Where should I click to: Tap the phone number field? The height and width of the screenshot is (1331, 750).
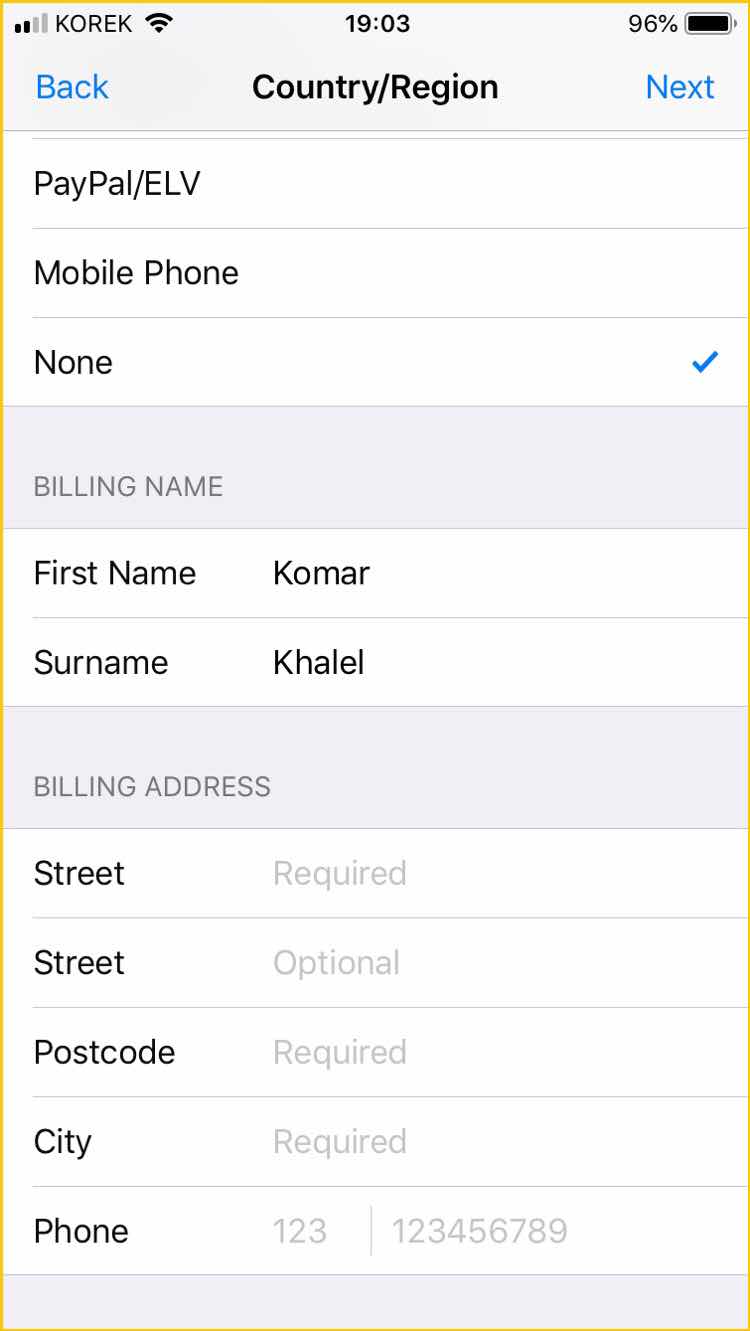(x=560, y=1231)
